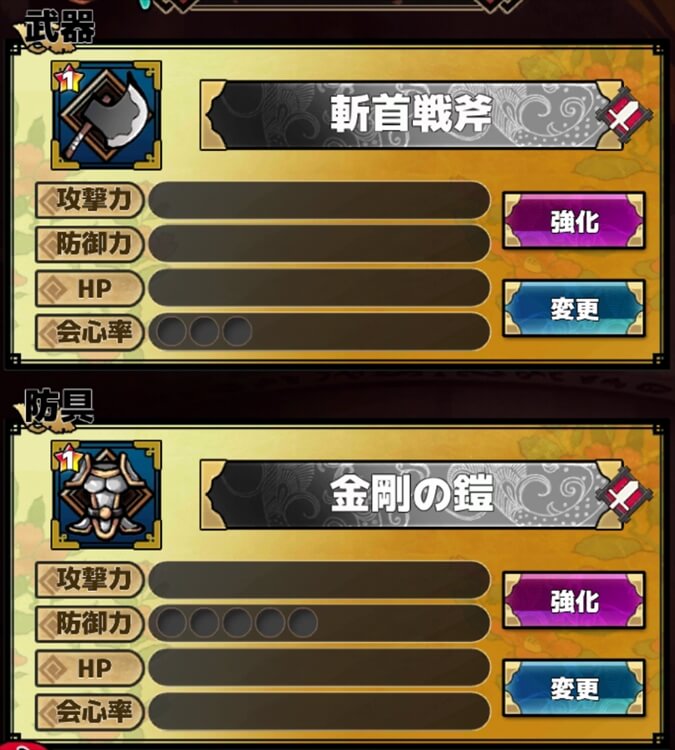The width and height of the screenshot is (675, 750).
Task: Tap 変更 button to change 斬首戦斧 weapon
Action: [x=573, y=308]
